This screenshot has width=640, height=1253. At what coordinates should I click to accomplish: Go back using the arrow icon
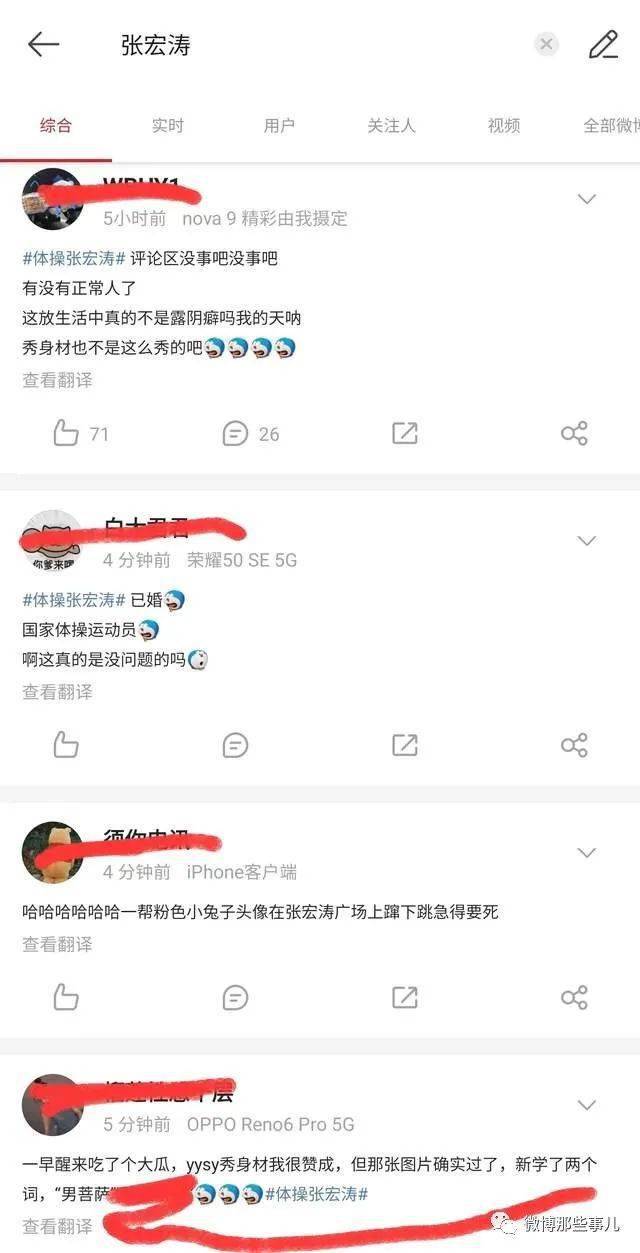(x=43, y=45)
